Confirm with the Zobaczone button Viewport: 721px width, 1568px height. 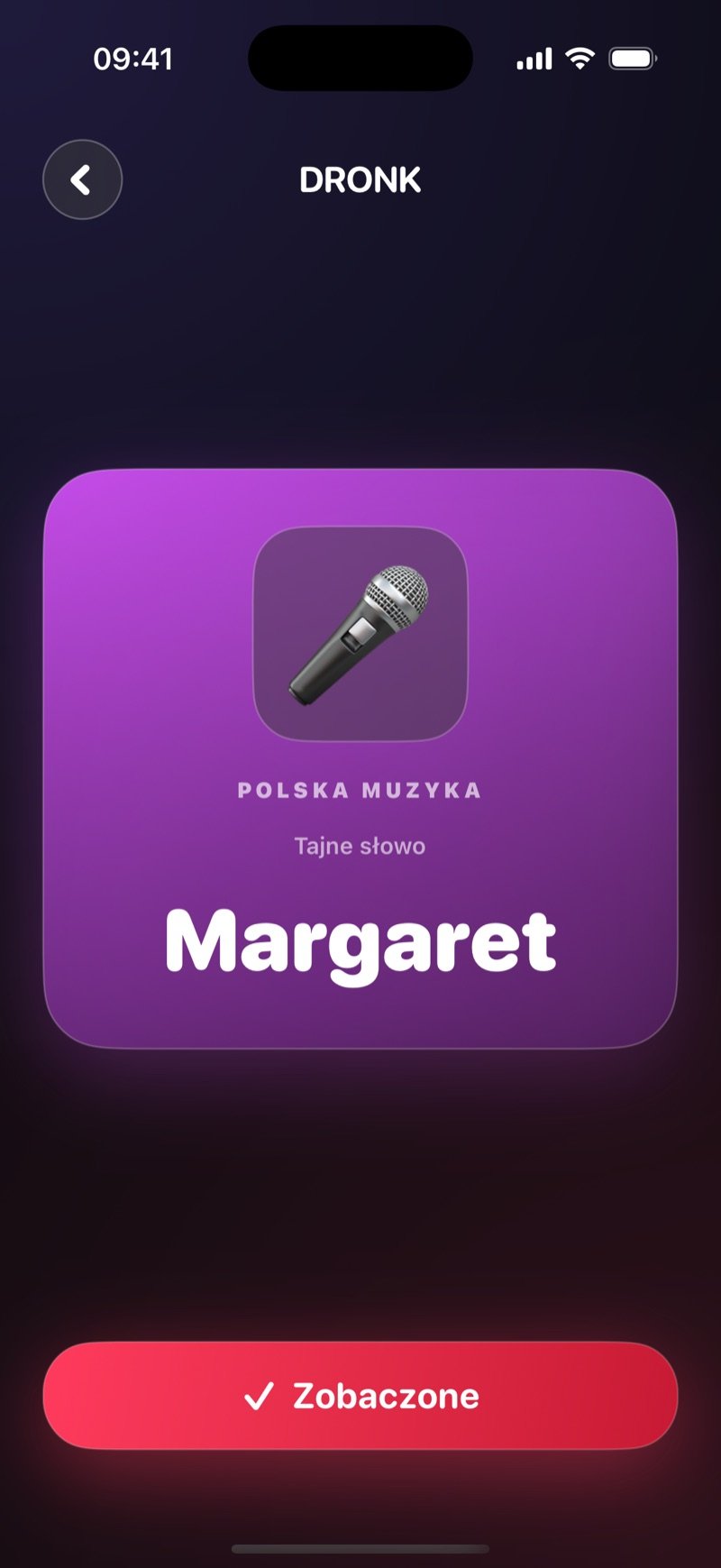(360, 1395)
